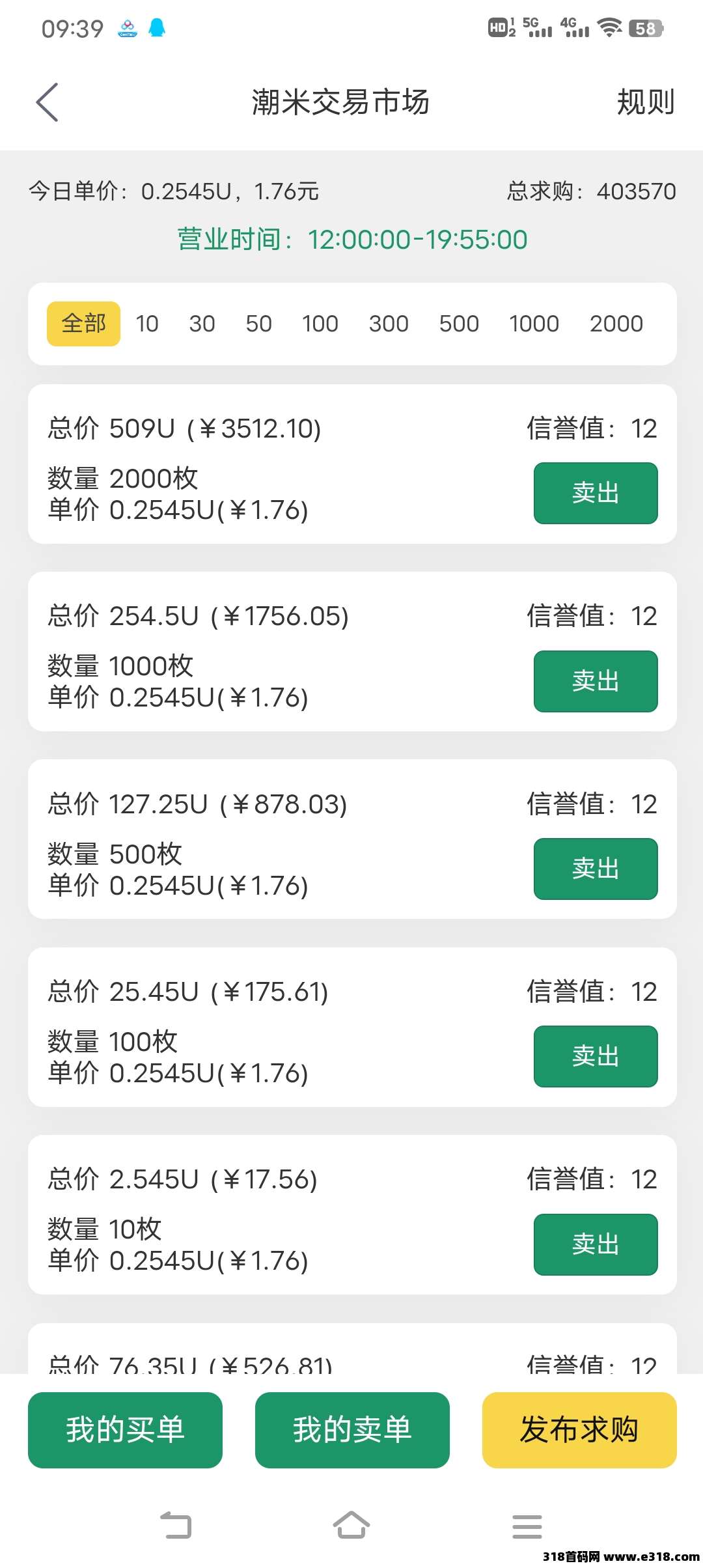The width and height of the screenshot is (703, 1568).
Task: Tap the home icon in bottom navigation
Action: [351, 1525]
